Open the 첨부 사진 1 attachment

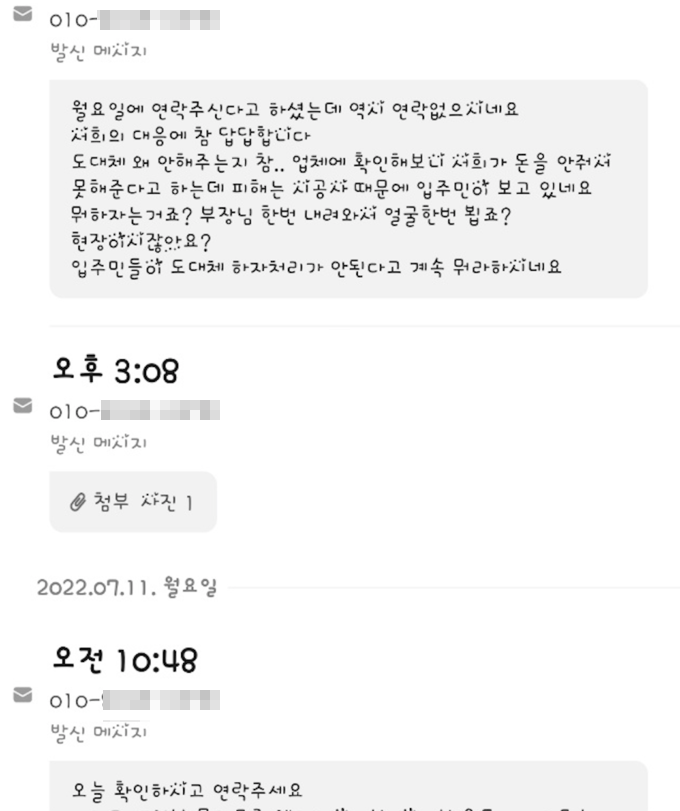click(x=132, y=501)
